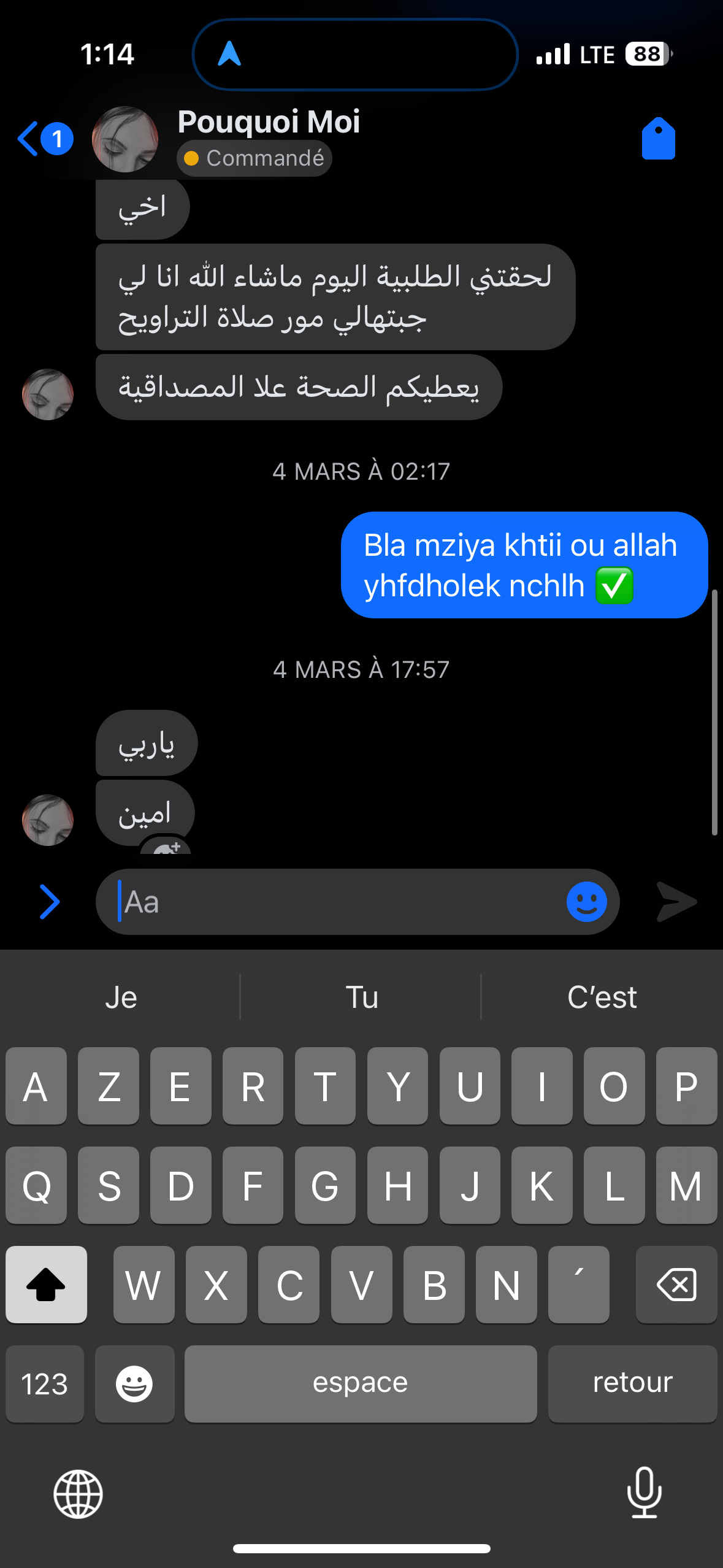Viewport: 723px width, 1568px height.
Task: Switch the keyboard to 123 numbers
Action: coord(44,1384)
